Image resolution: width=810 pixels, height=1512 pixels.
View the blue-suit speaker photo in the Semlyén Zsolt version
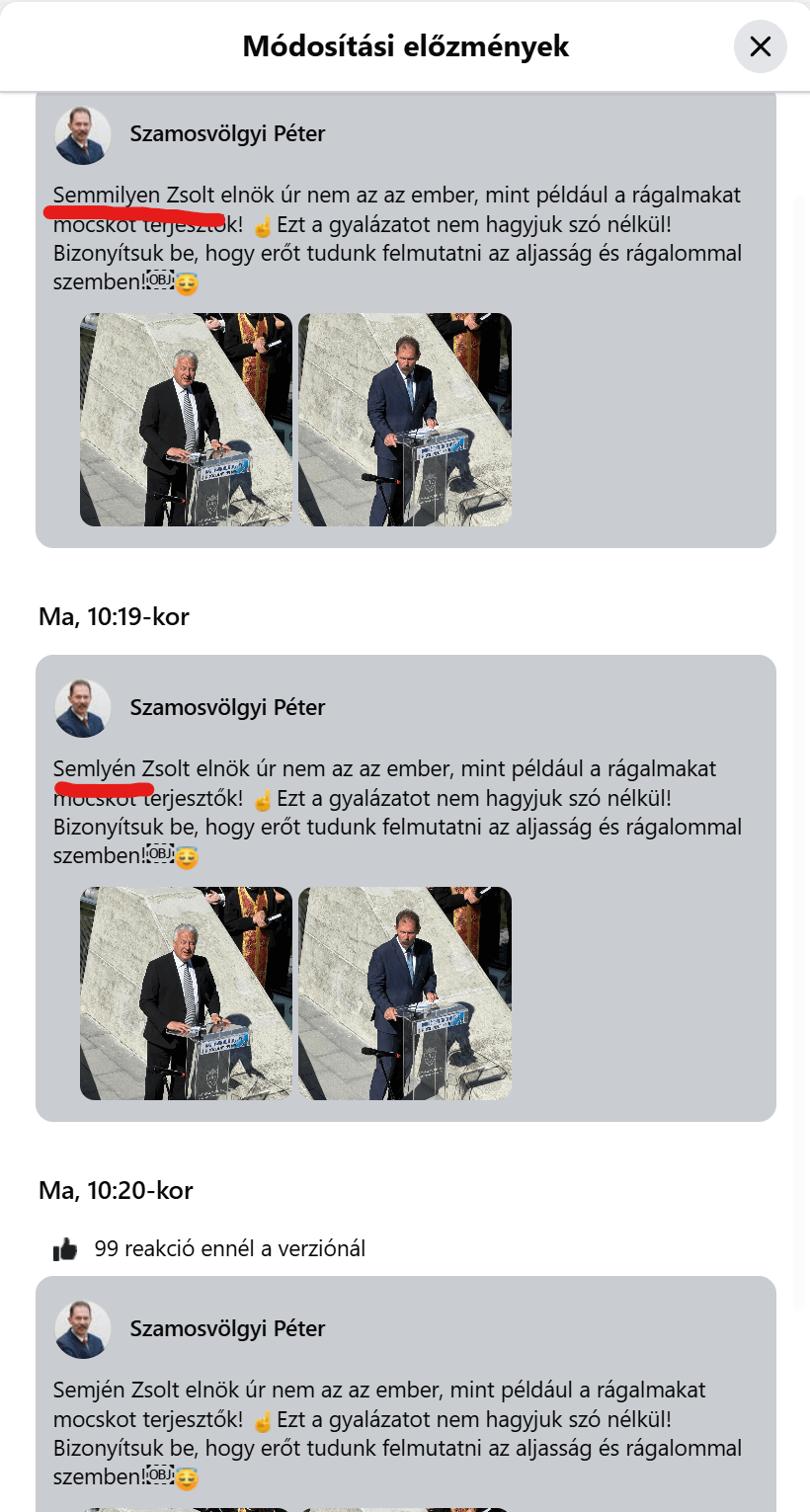pos(405,994)
